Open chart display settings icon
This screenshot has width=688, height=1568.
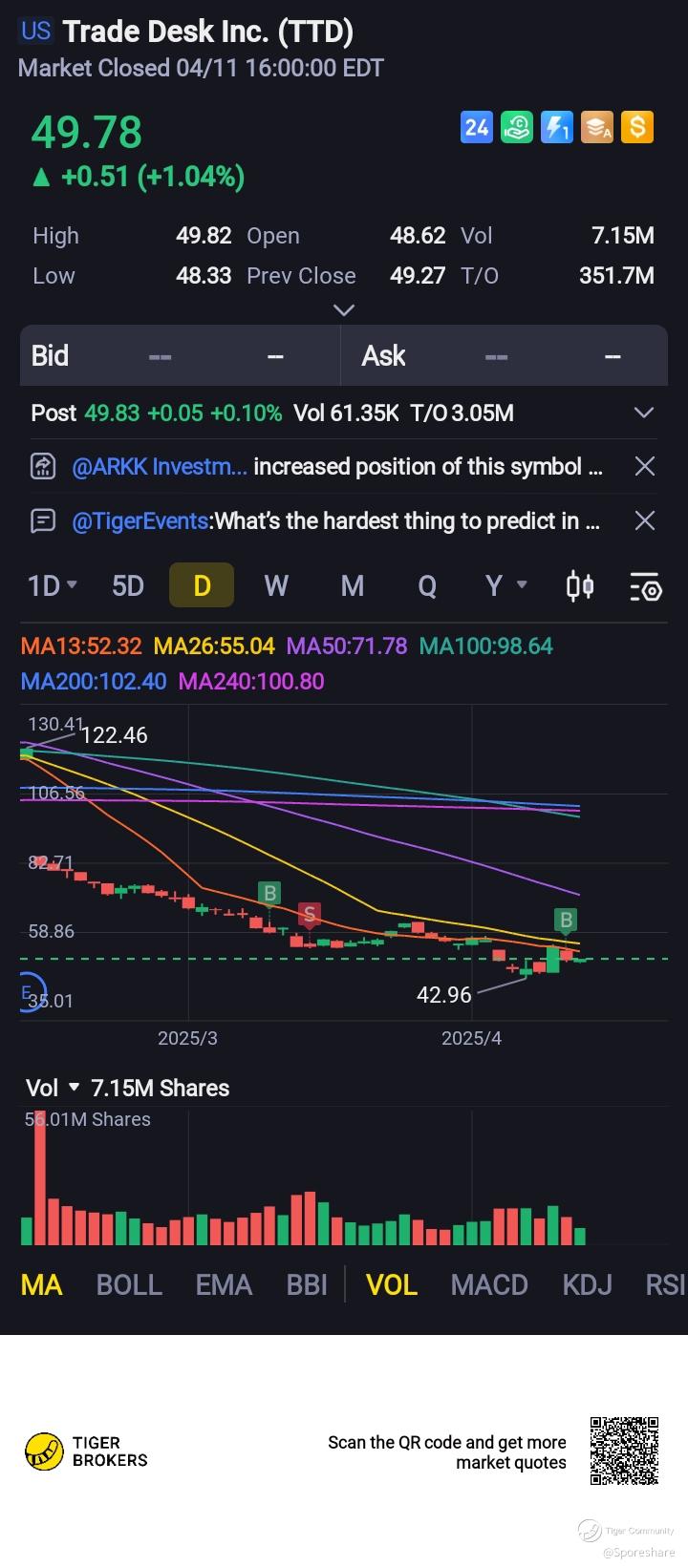pyautogui.click(x=645, y=587)
